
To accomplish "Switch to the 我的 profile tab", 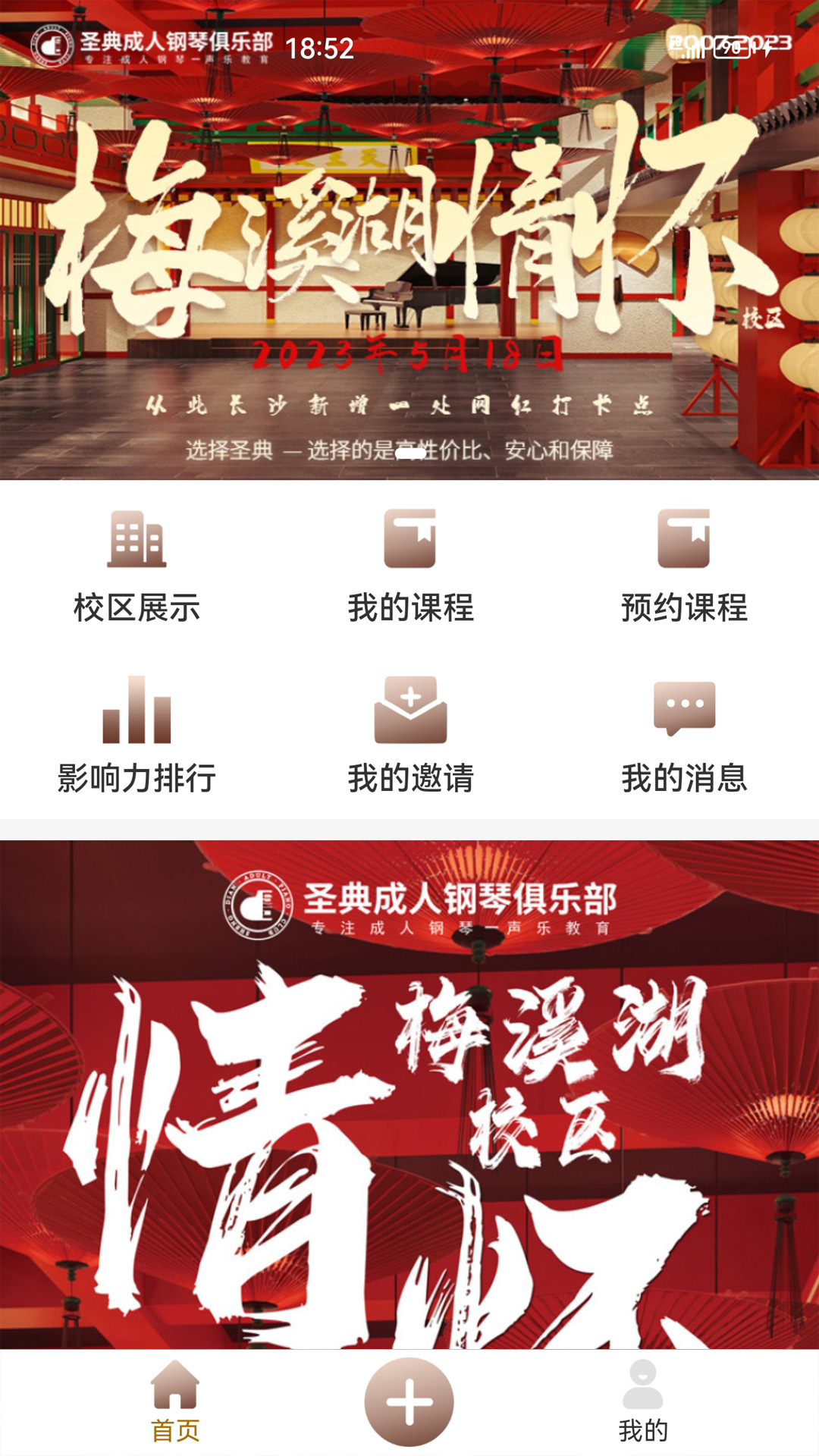I will tap(643, 1401).
